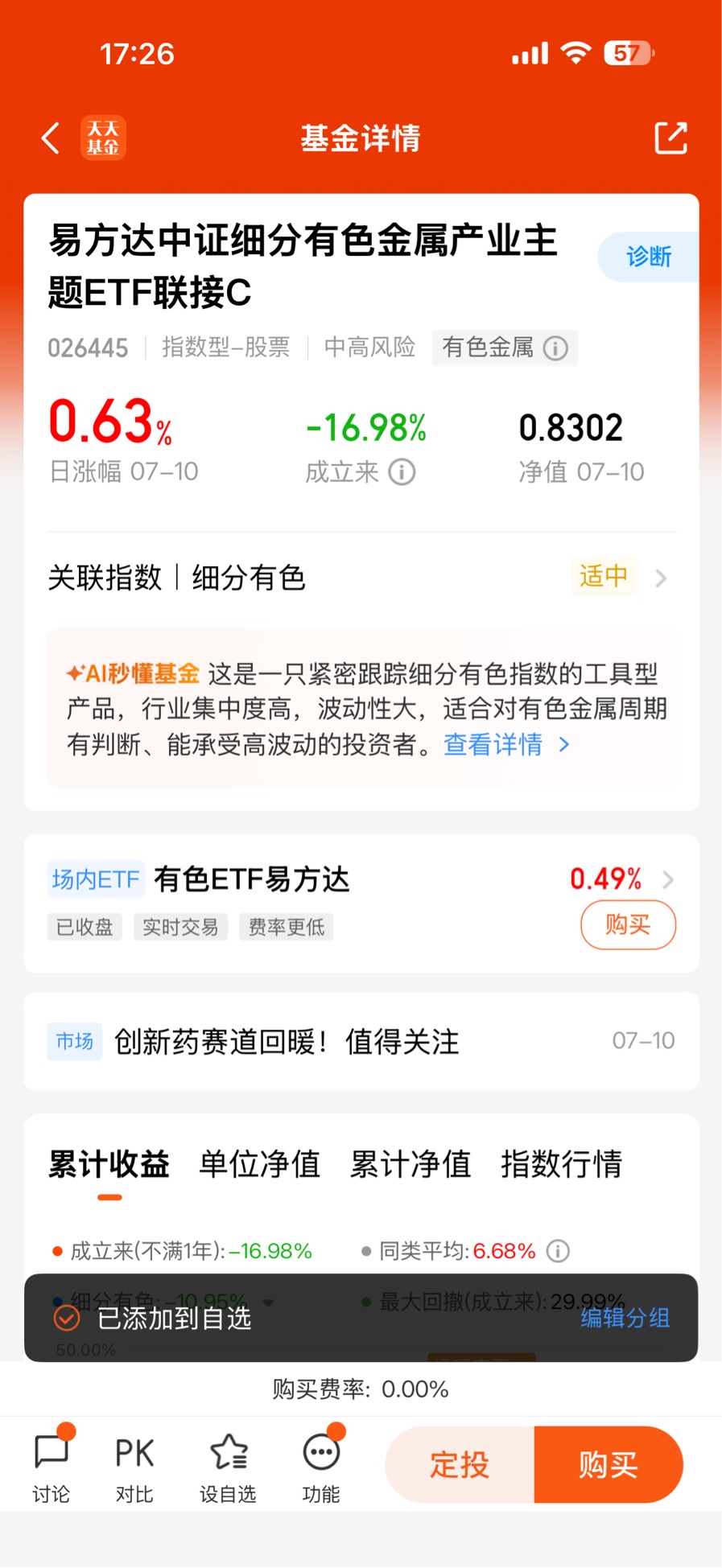722x1568 pixels.
Task: Tap 编辑分组 in the toast
Action: (625, 1318)
